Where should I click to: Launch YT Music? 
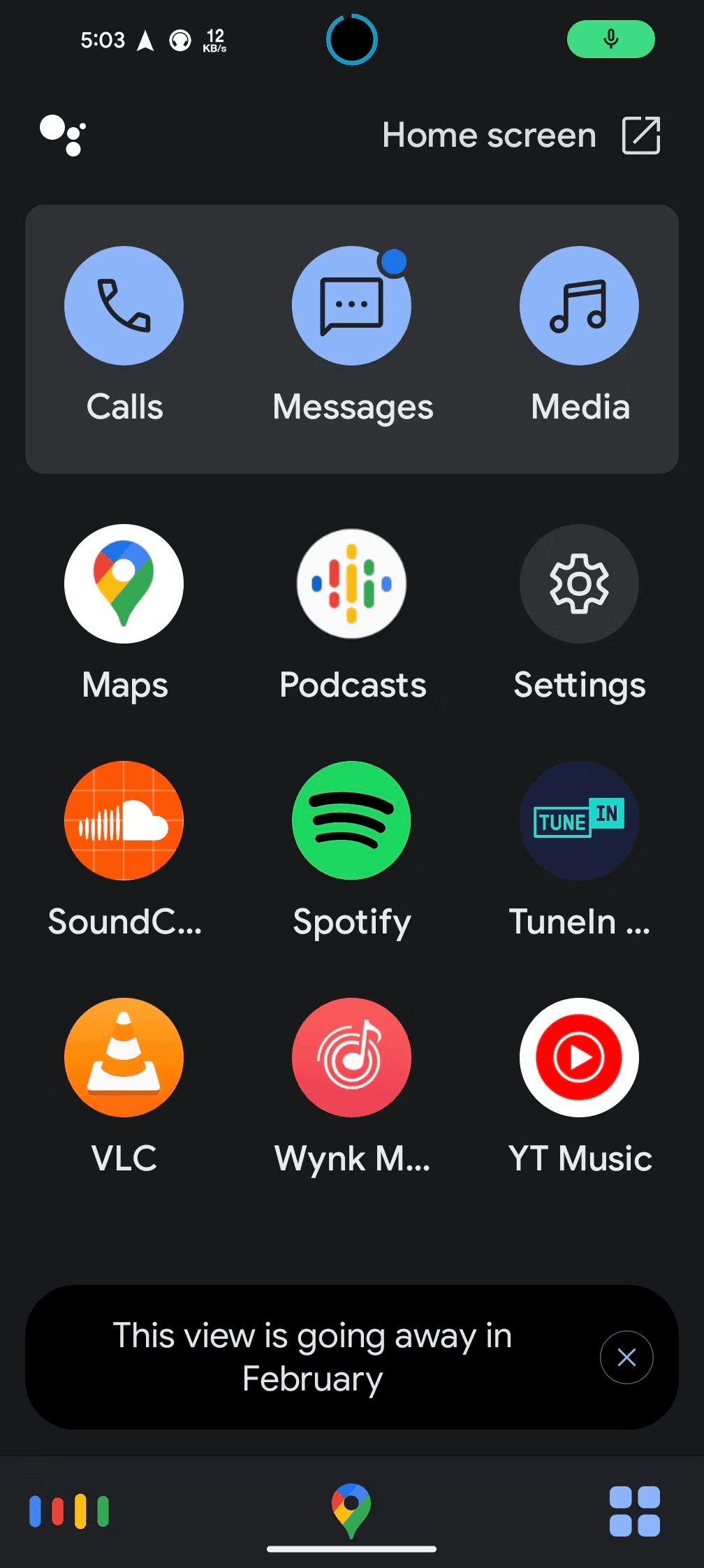pos(579,1057)
